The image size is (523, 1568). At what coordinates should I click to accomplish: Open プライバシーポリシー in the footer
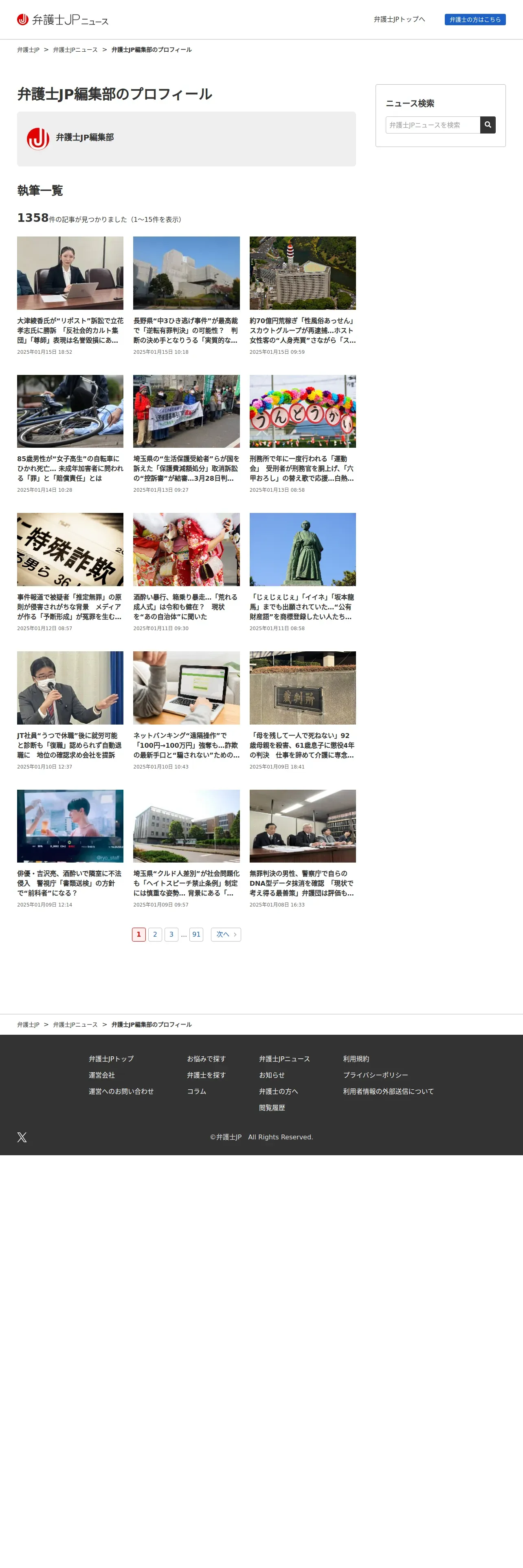pyautogui.click(x=375, y=1075)
